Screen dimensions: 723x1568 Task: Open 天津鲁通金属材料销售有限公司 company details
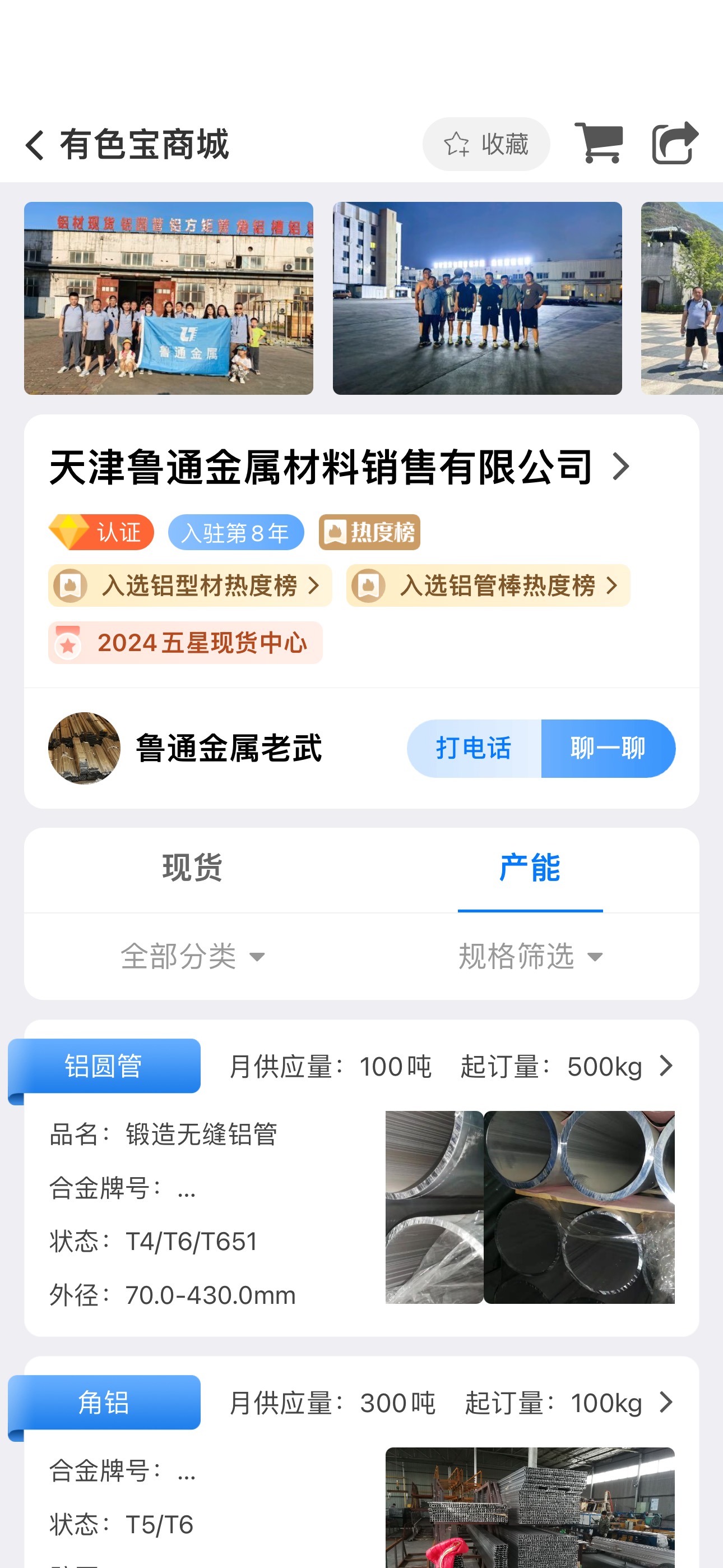click(340, 467)
